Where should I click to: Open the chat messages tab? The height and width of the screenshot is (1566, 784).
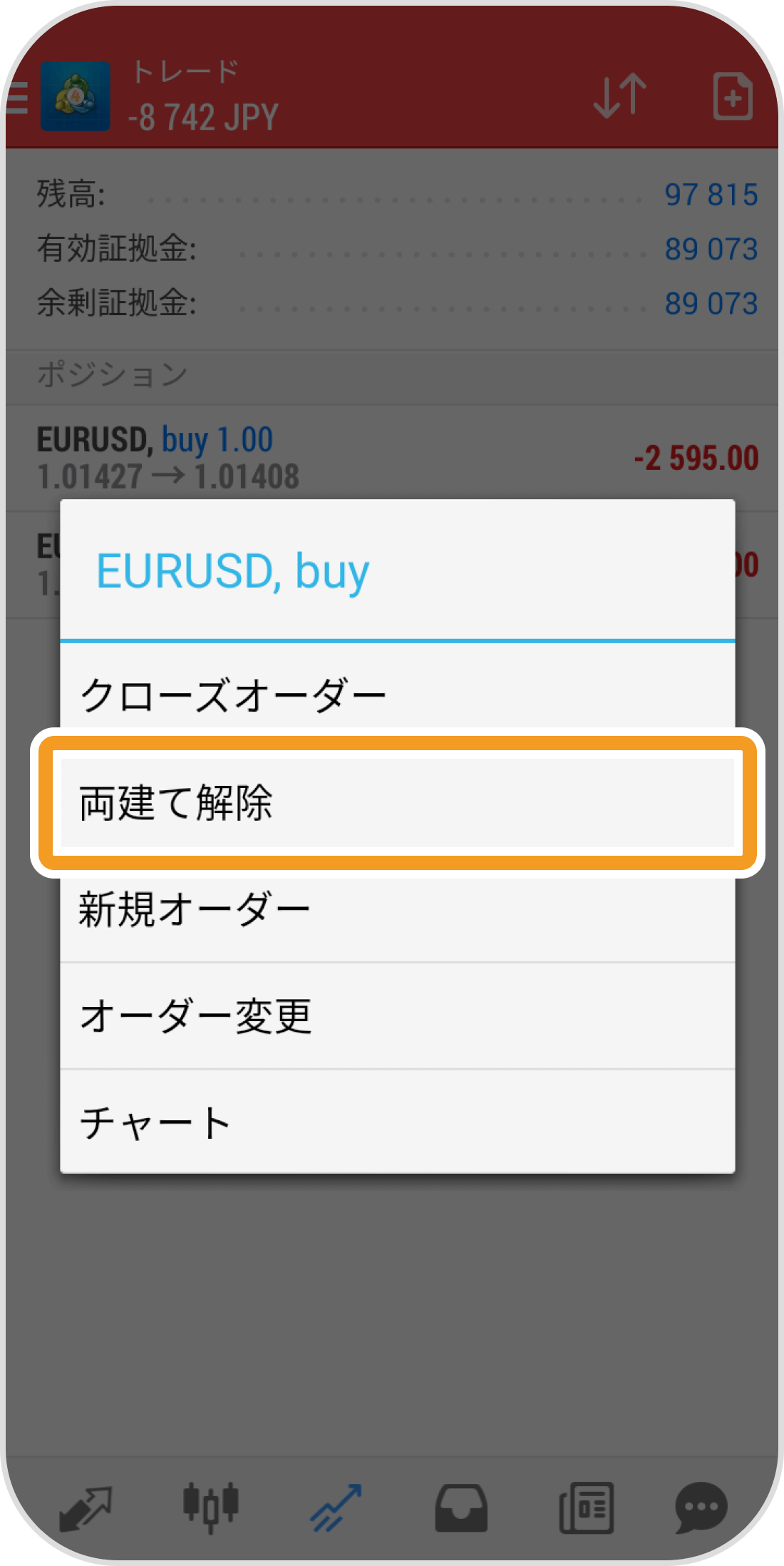point(701,1507)
